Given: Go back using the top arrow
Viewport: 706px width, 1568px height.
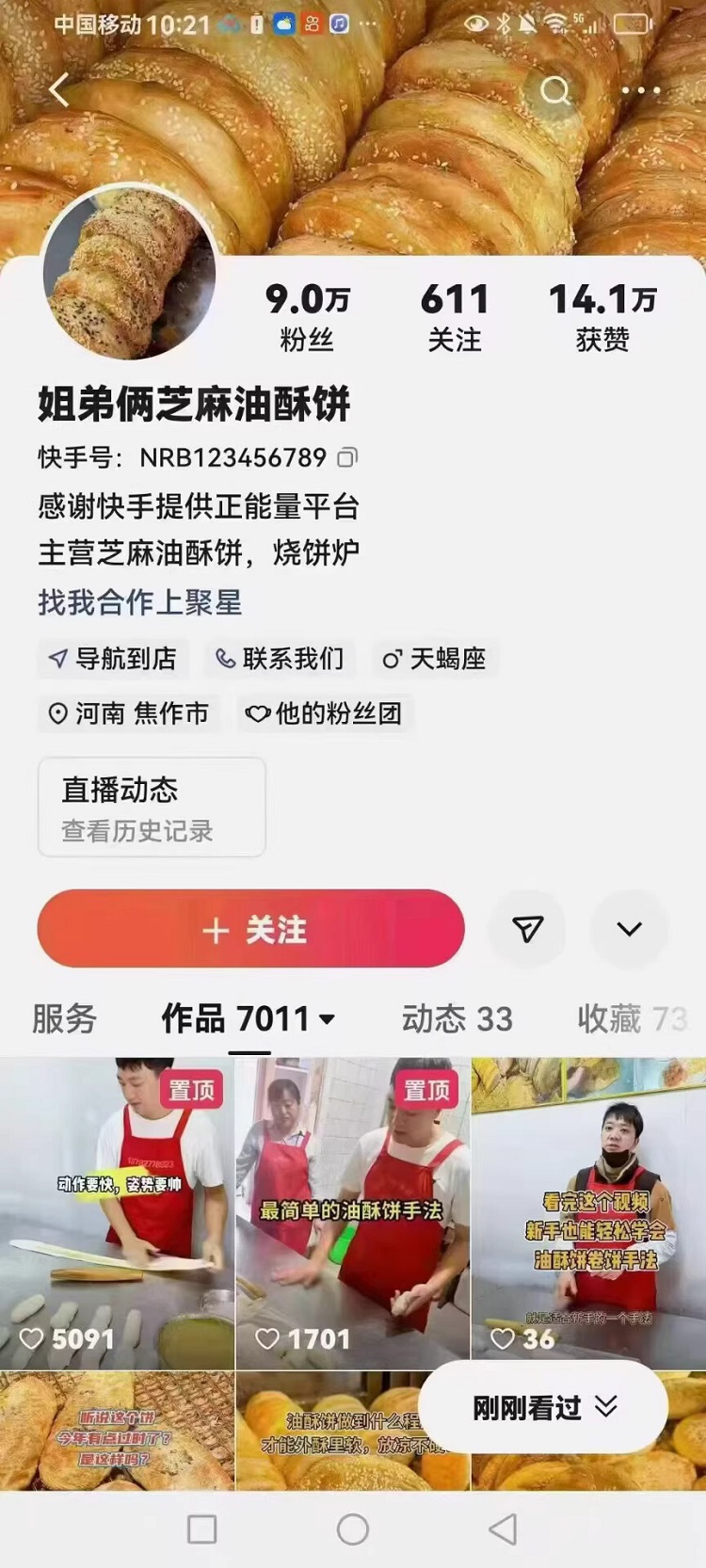Looking at the screenshot, I should [59, 90].
